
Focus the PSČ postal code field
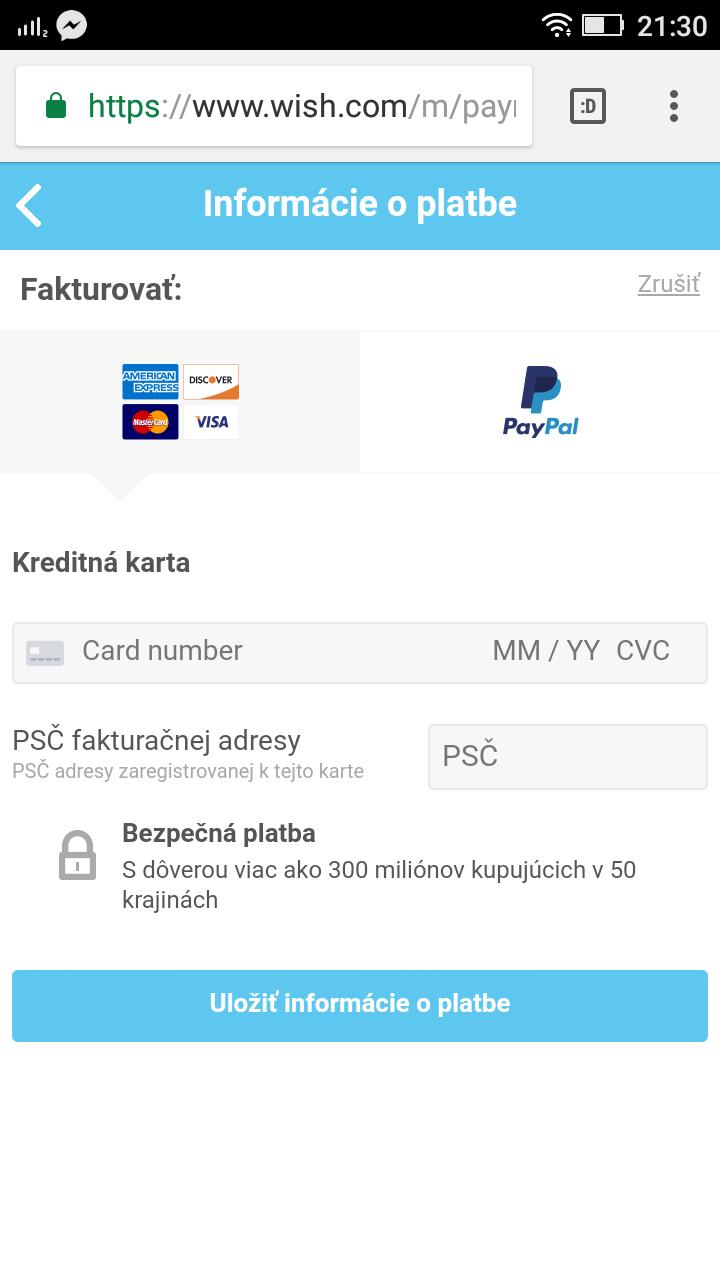[x=567, y=757]
